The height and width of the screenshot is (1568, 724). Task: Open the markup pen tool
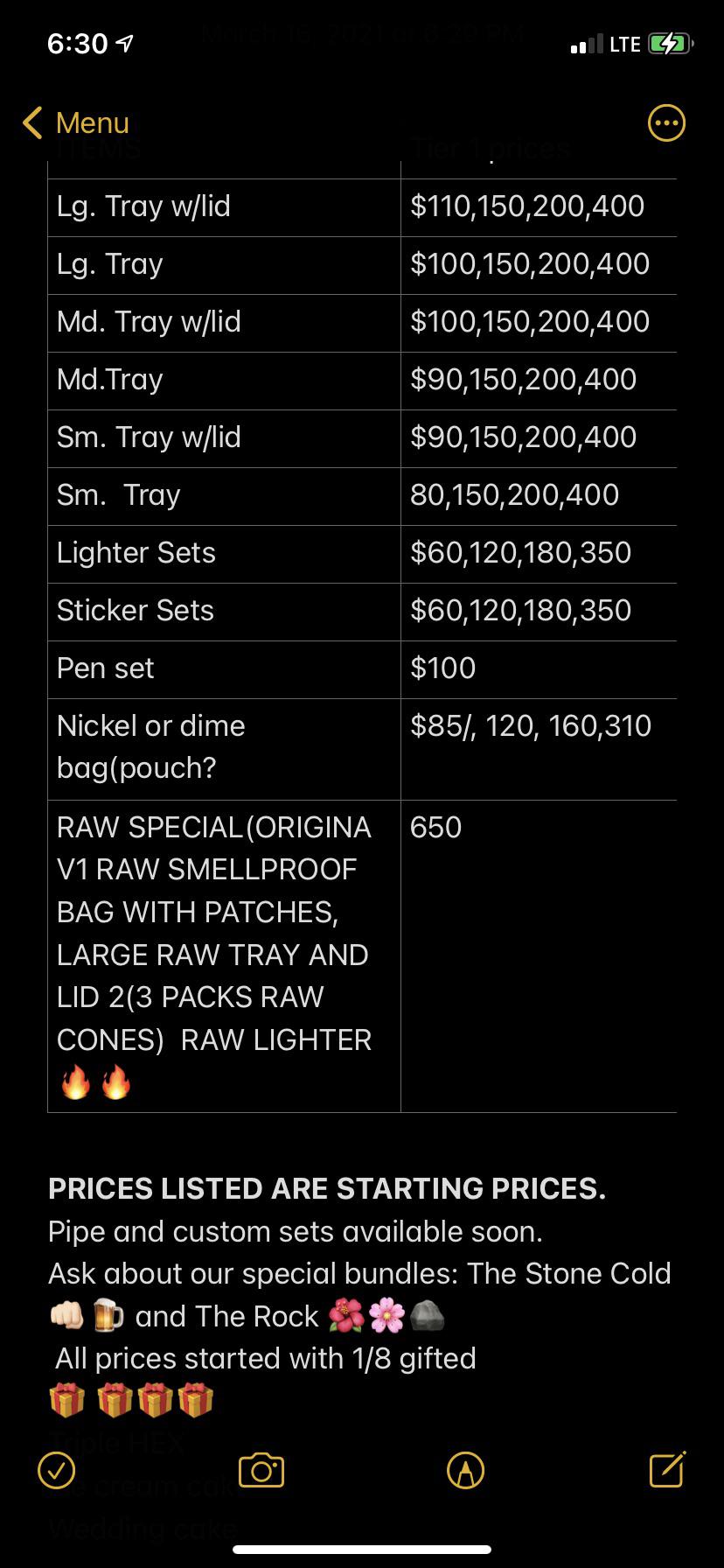(465, 1471)
